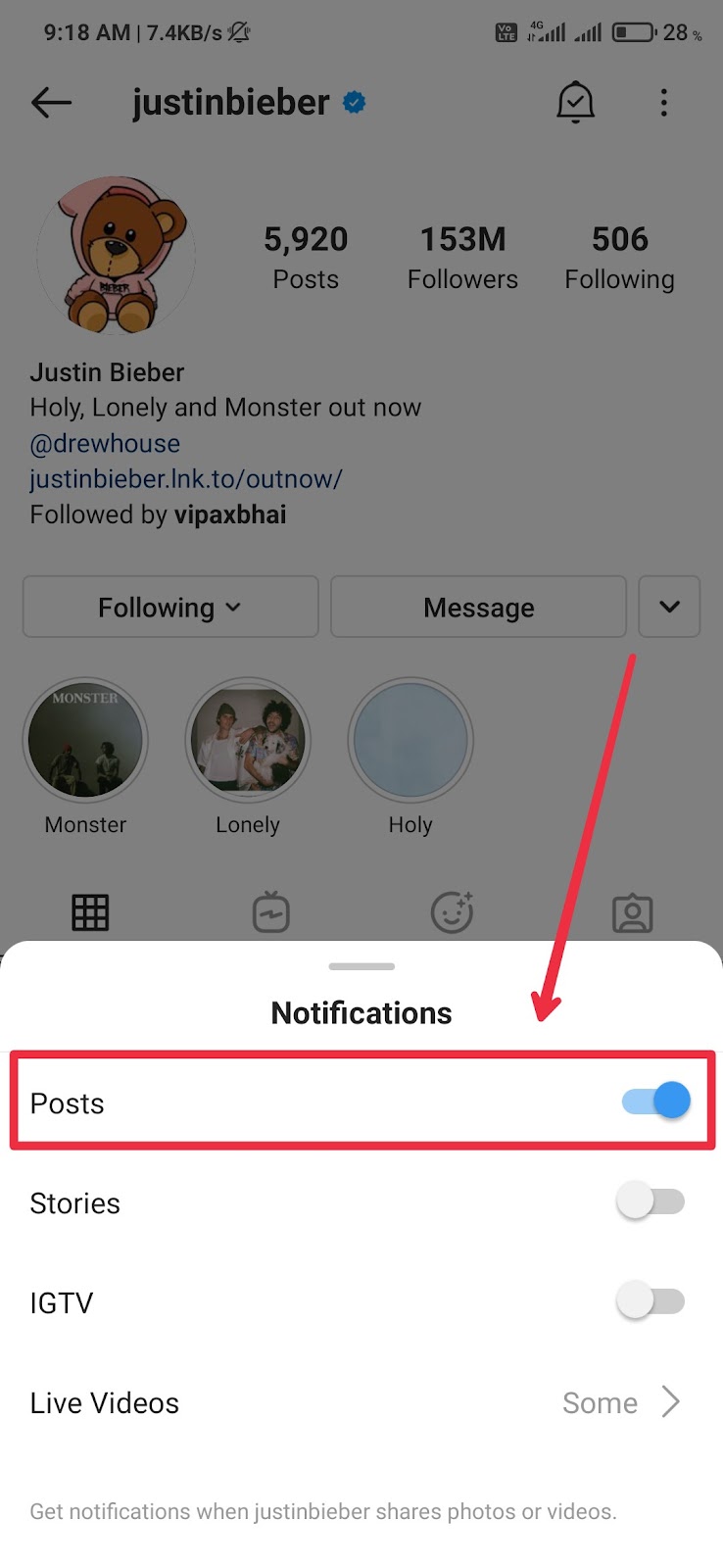Switch to the tagged photos tab
Image resolution: width=723 pixels, height=1568 pixels.
pyautogui.click(x=632, y=912)
